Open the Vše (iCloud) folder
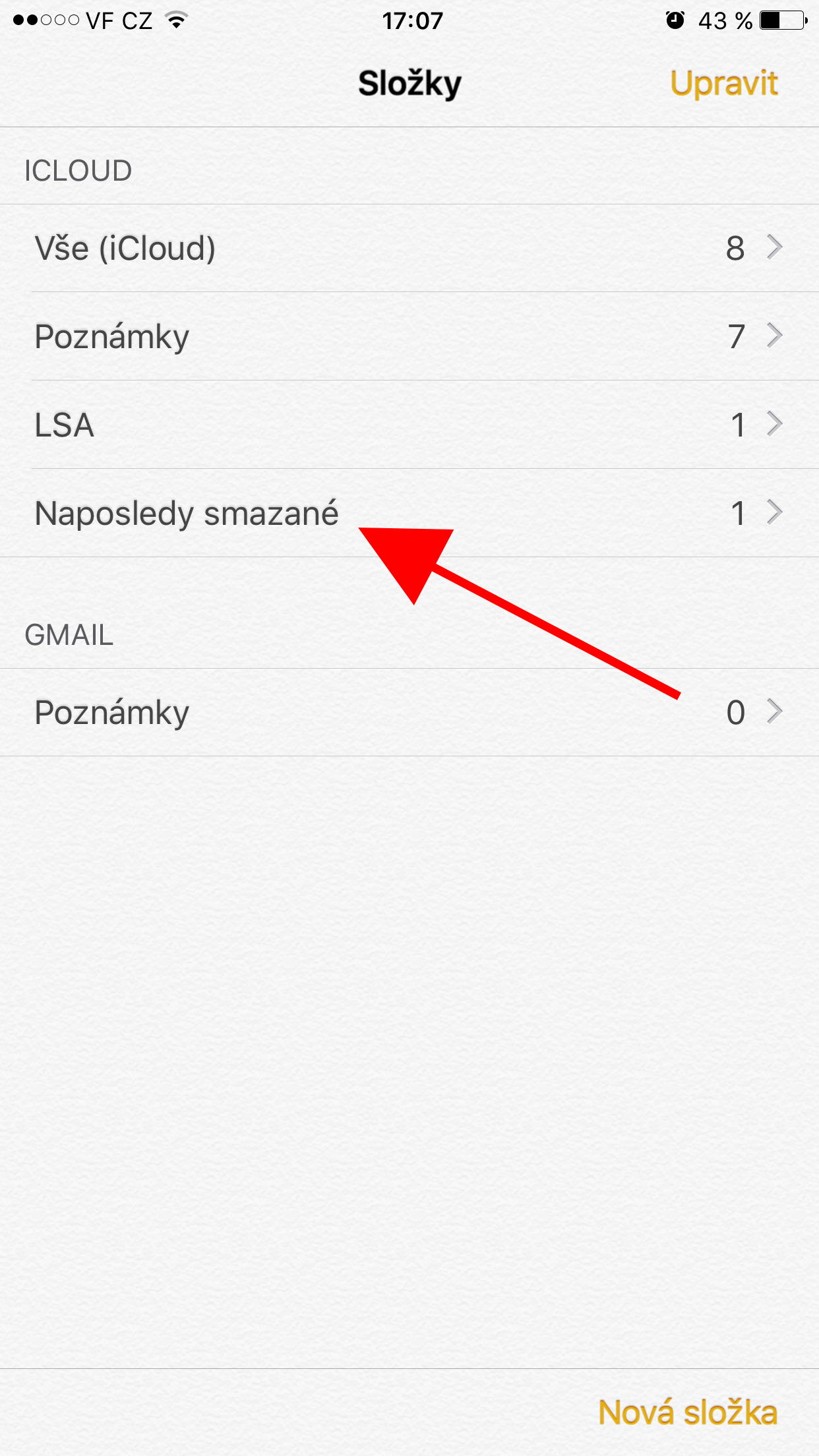Screen dimensions: 819x1456 [x=409, y=249]
